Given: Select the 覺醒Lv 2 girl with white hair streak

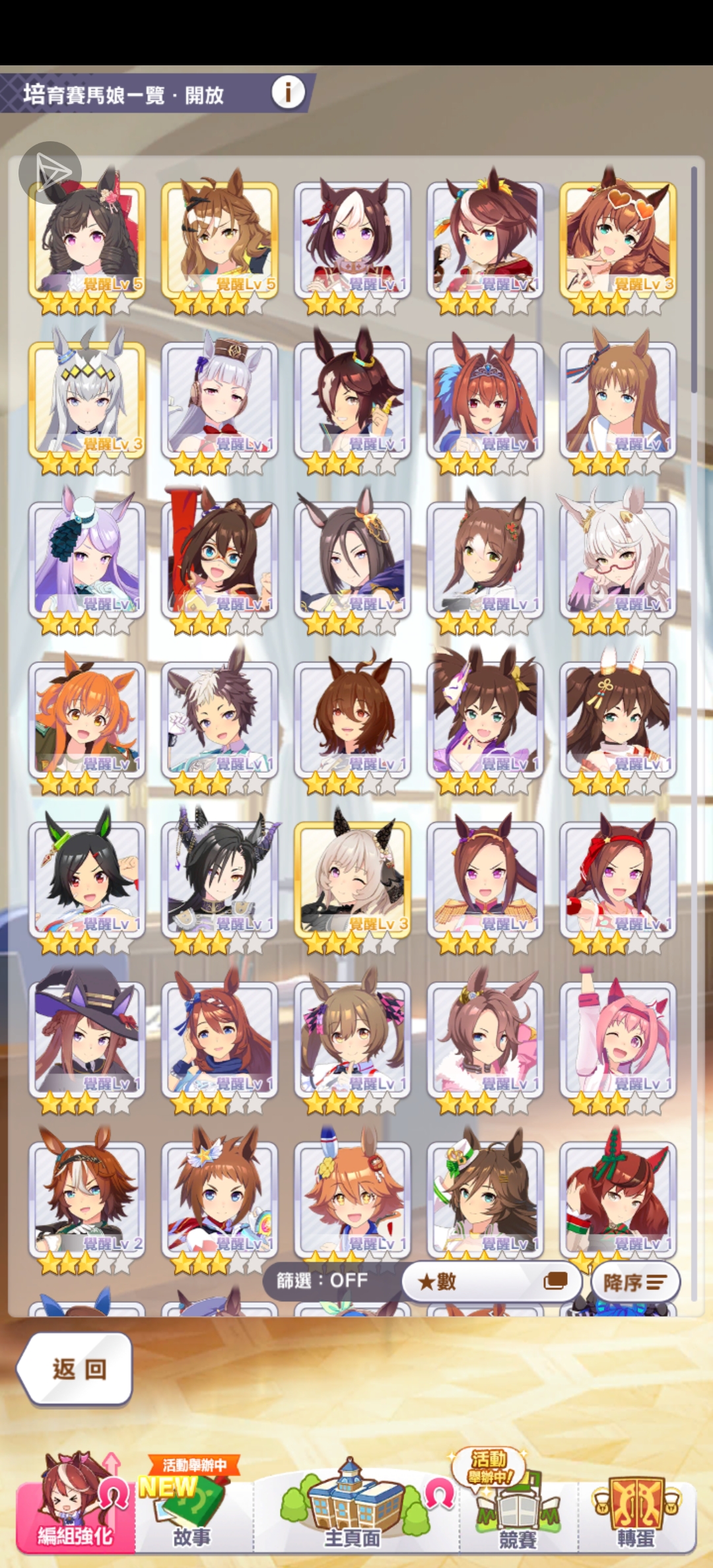Looking at the screenshot, I should point(86,1201).
